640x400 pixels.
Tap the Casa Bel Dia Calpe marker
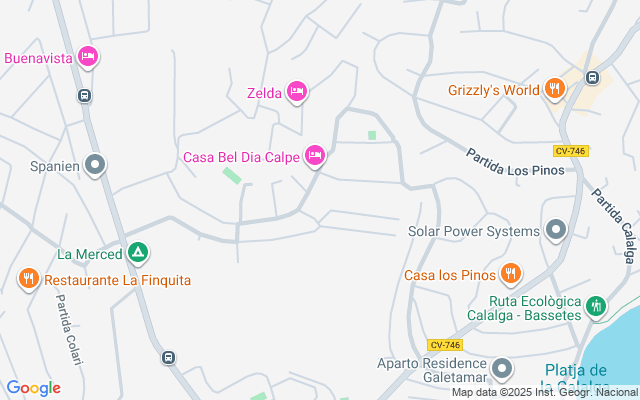coord(315,155)
